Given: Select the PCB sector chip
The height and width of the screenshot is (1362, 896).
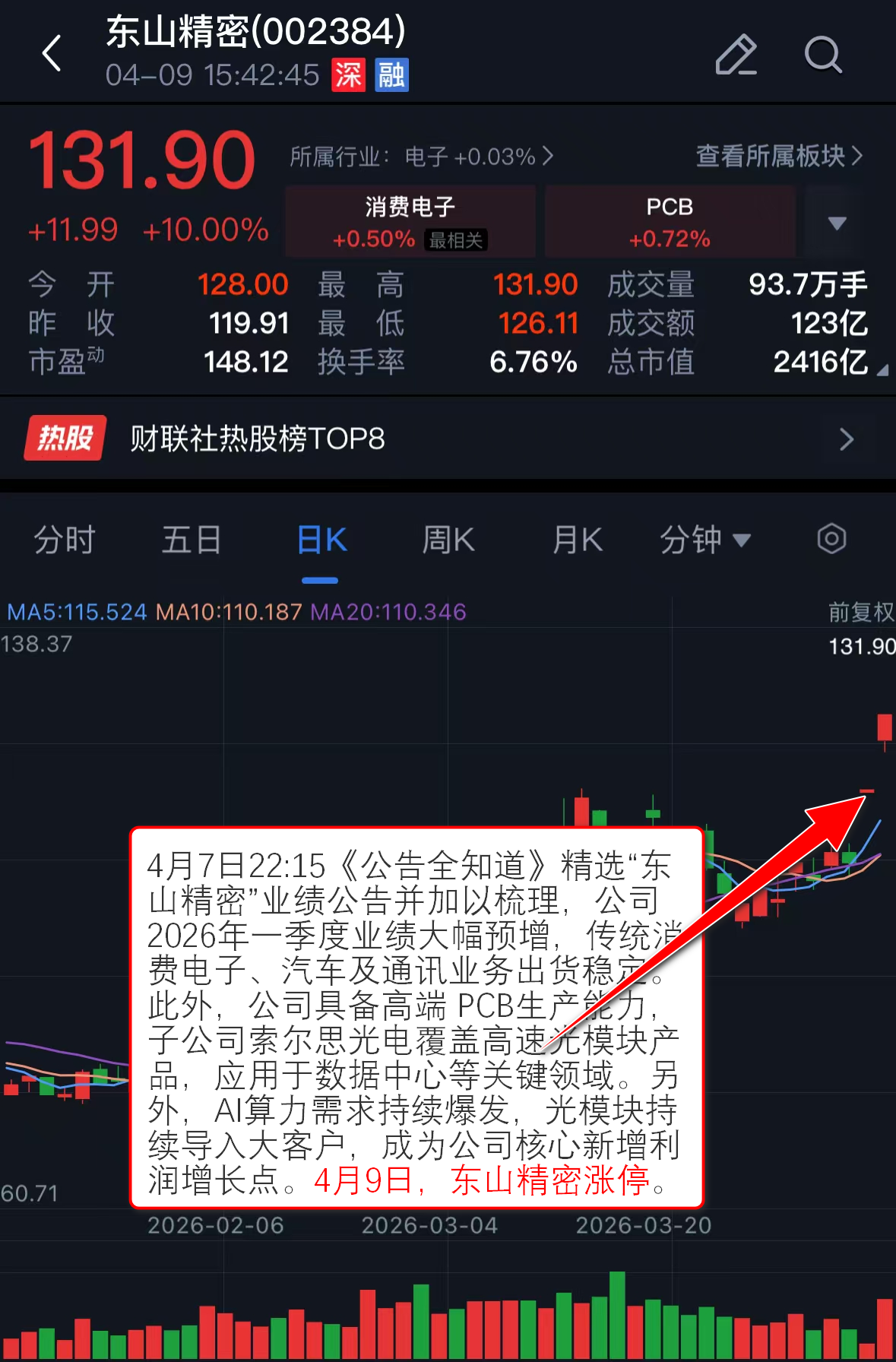Looking at the screenshot, I should (x=670, y=221).
